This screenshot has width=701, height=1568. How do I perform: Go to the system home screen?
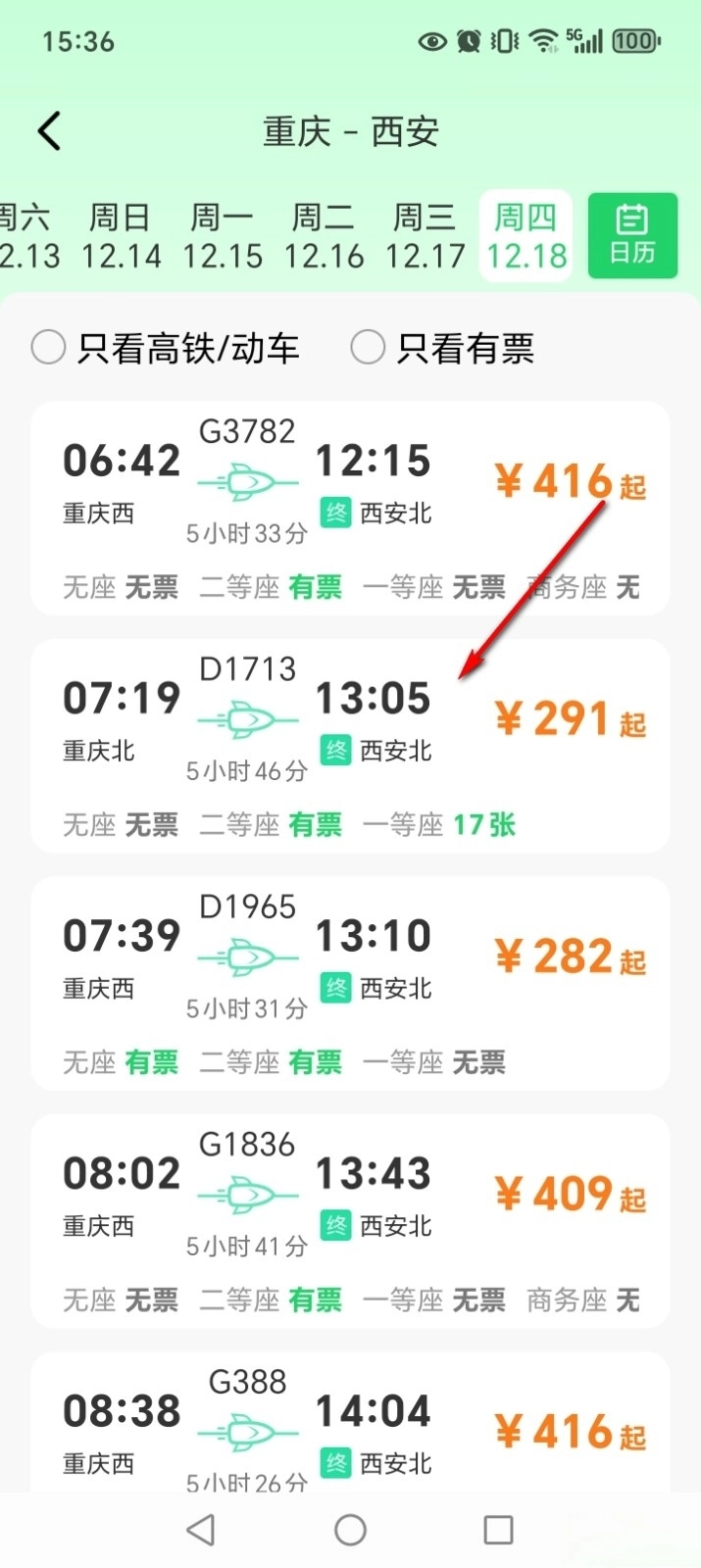click(350, 1530)
